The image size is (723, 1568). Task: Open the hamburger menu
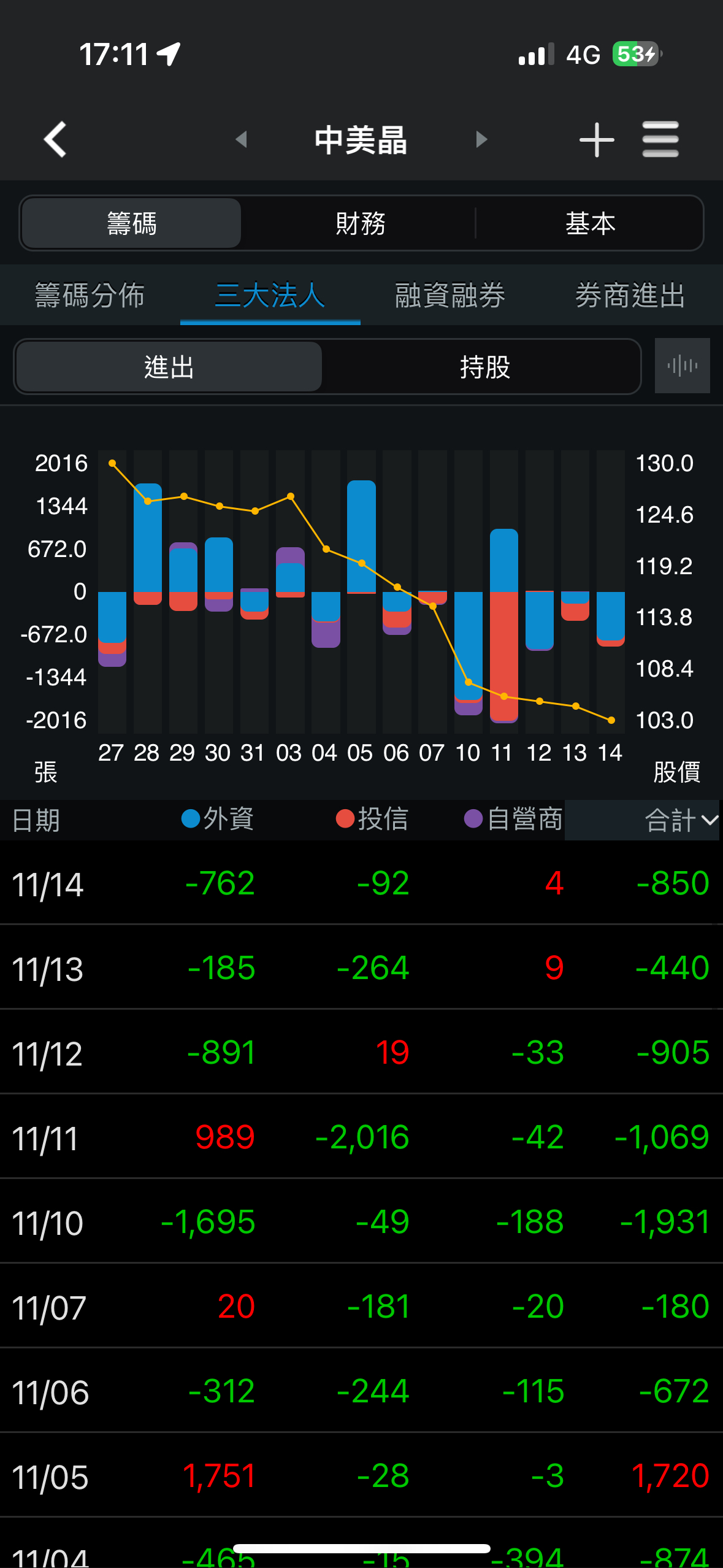coord(660,139)
